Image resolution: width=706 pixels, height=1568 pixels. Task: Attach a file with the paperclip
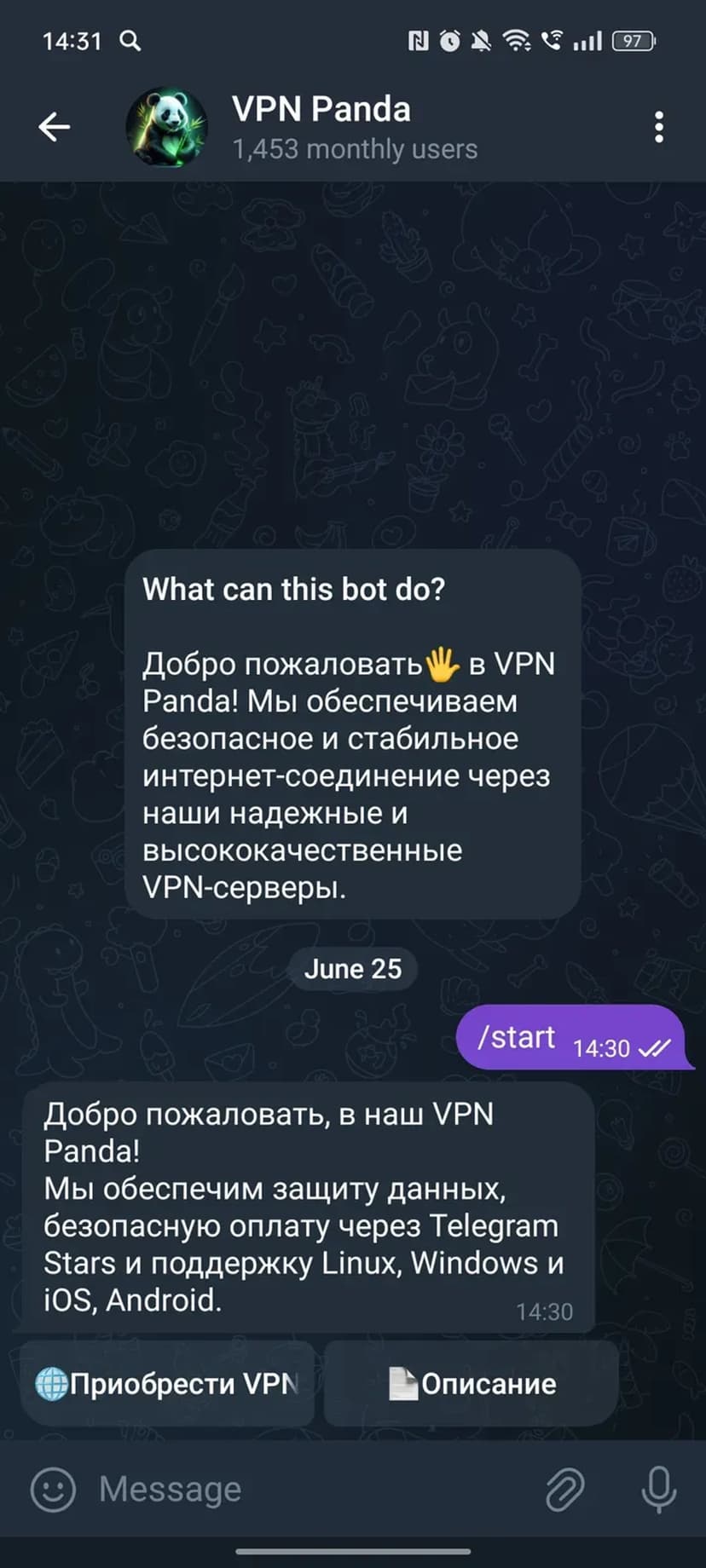564,1489
